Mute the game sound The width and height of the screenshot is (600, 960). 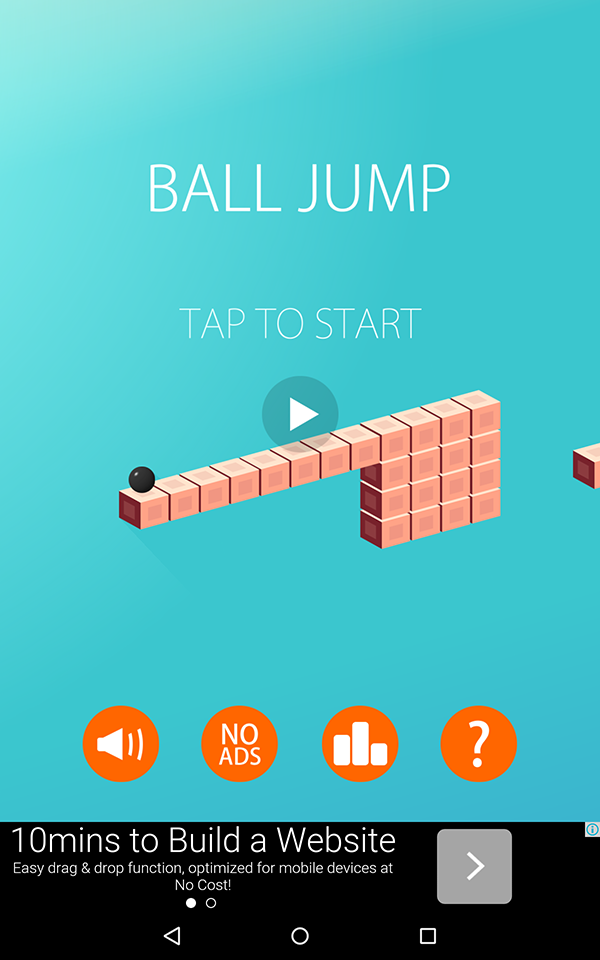pyautogui.click(x=121, y=744)
